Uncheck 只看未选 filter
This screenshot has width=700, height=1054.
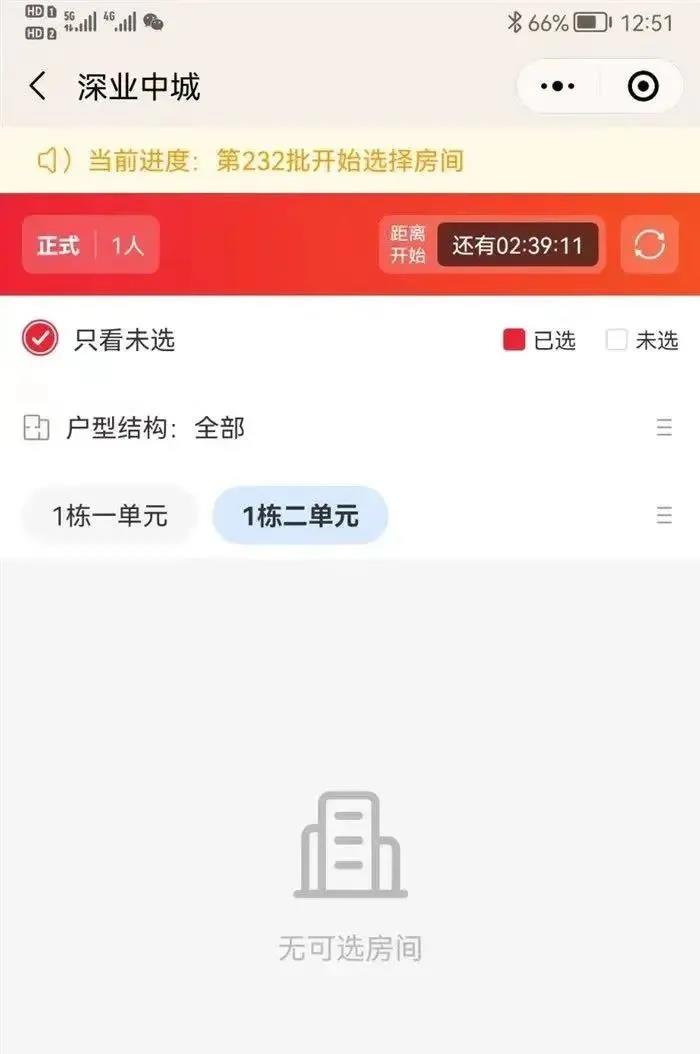[40, 340]
